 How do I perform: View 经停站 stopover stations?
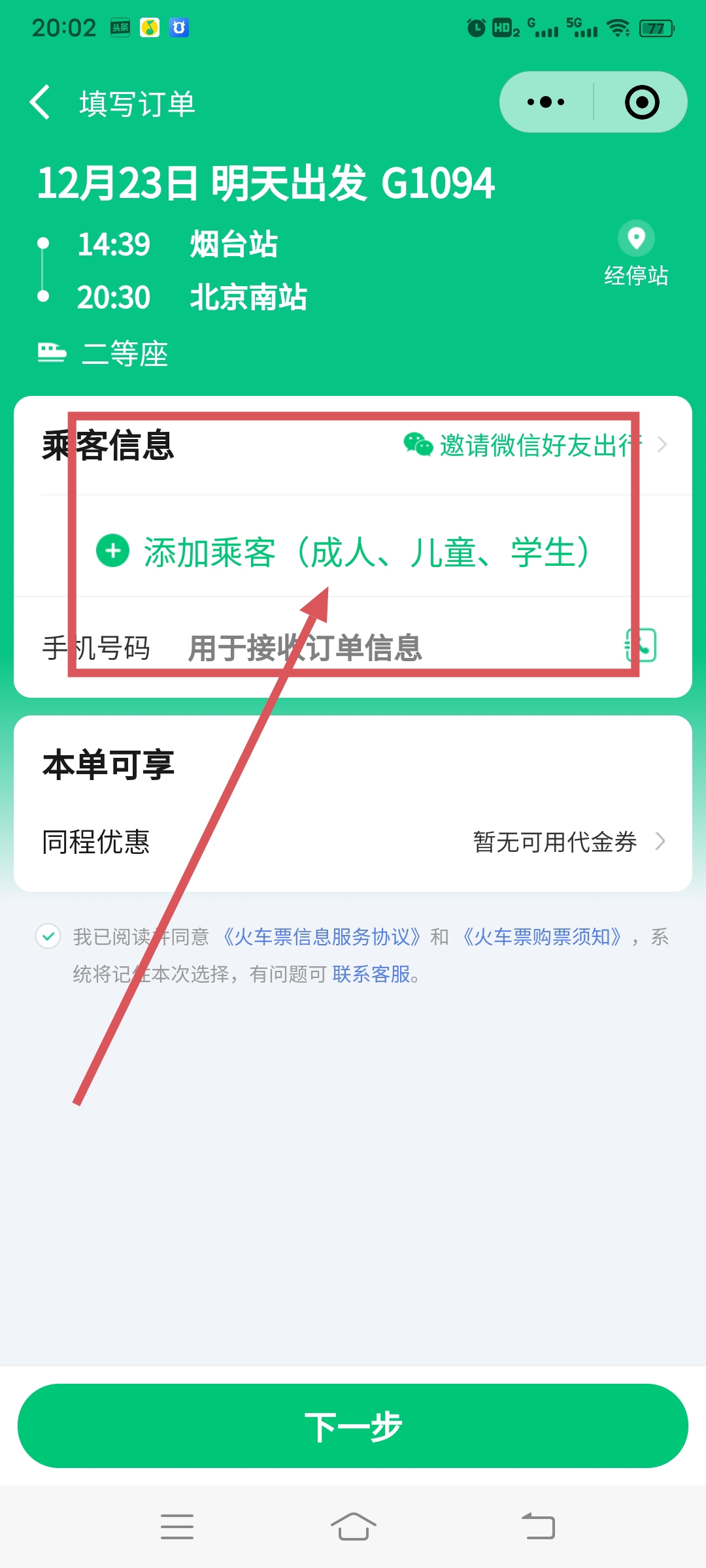[636, 254]
